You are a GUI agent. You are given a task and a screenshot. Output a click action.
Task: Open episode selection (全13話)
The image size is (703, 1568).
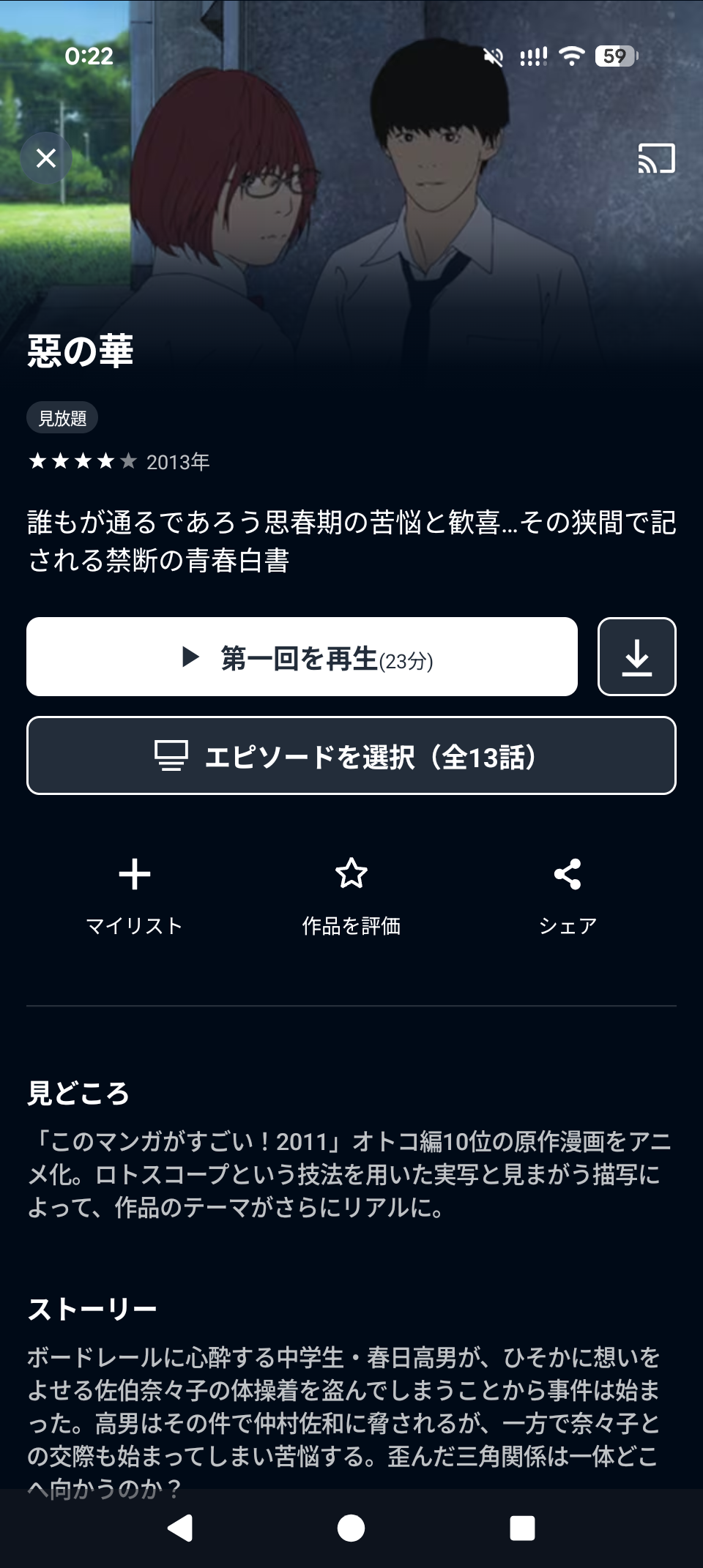pyautogui.click(x=351, y=755)
